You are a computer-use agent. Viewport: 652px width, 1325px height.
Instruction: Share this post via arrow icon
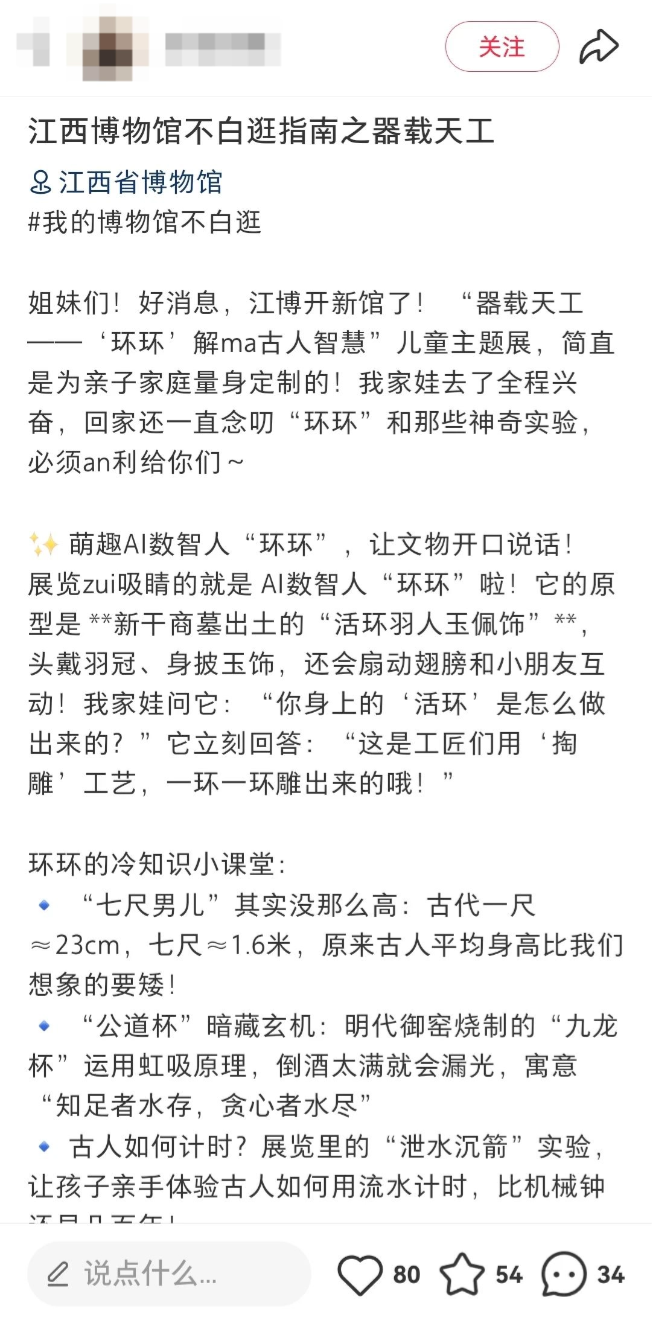point(599,47)
